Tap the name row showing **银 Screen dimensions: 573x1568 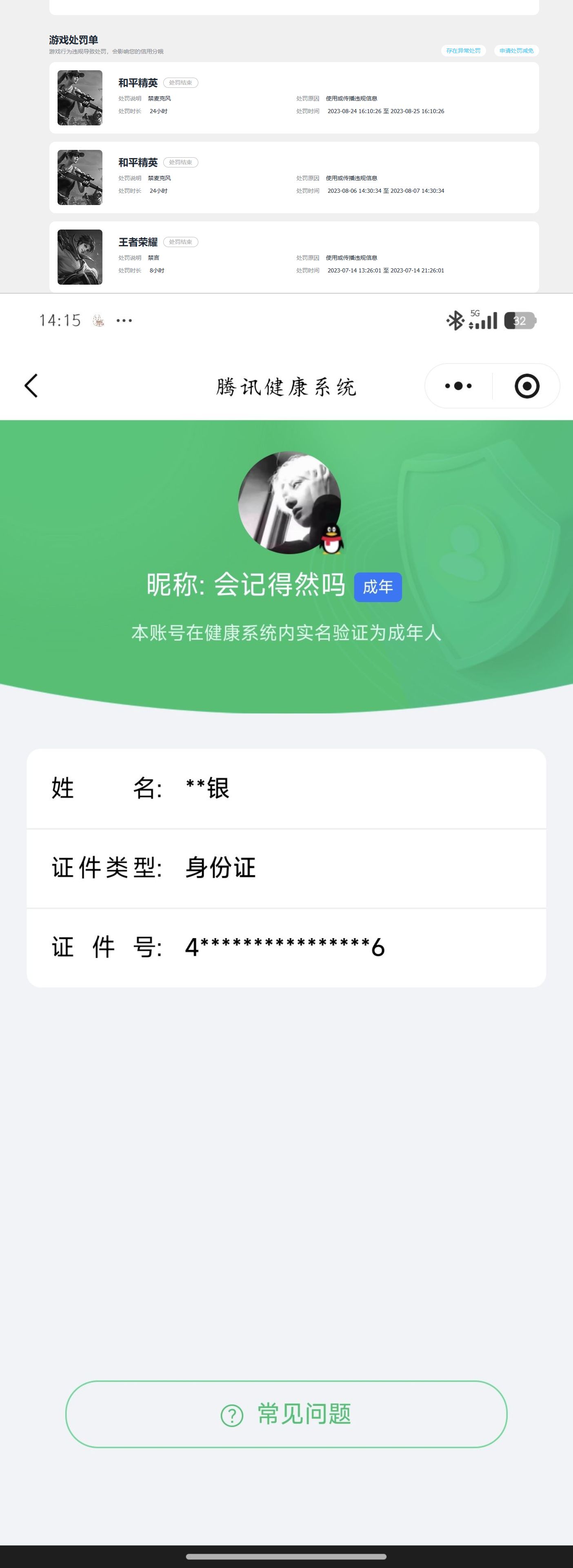point(286,787)
